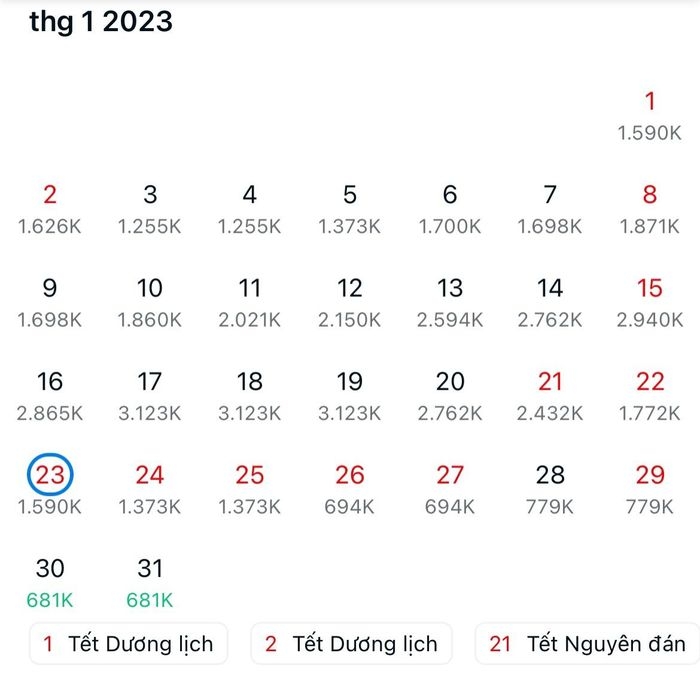Choose January 18 on the calendar
This screenshot has width=700, height=686.
click(250, 395)
